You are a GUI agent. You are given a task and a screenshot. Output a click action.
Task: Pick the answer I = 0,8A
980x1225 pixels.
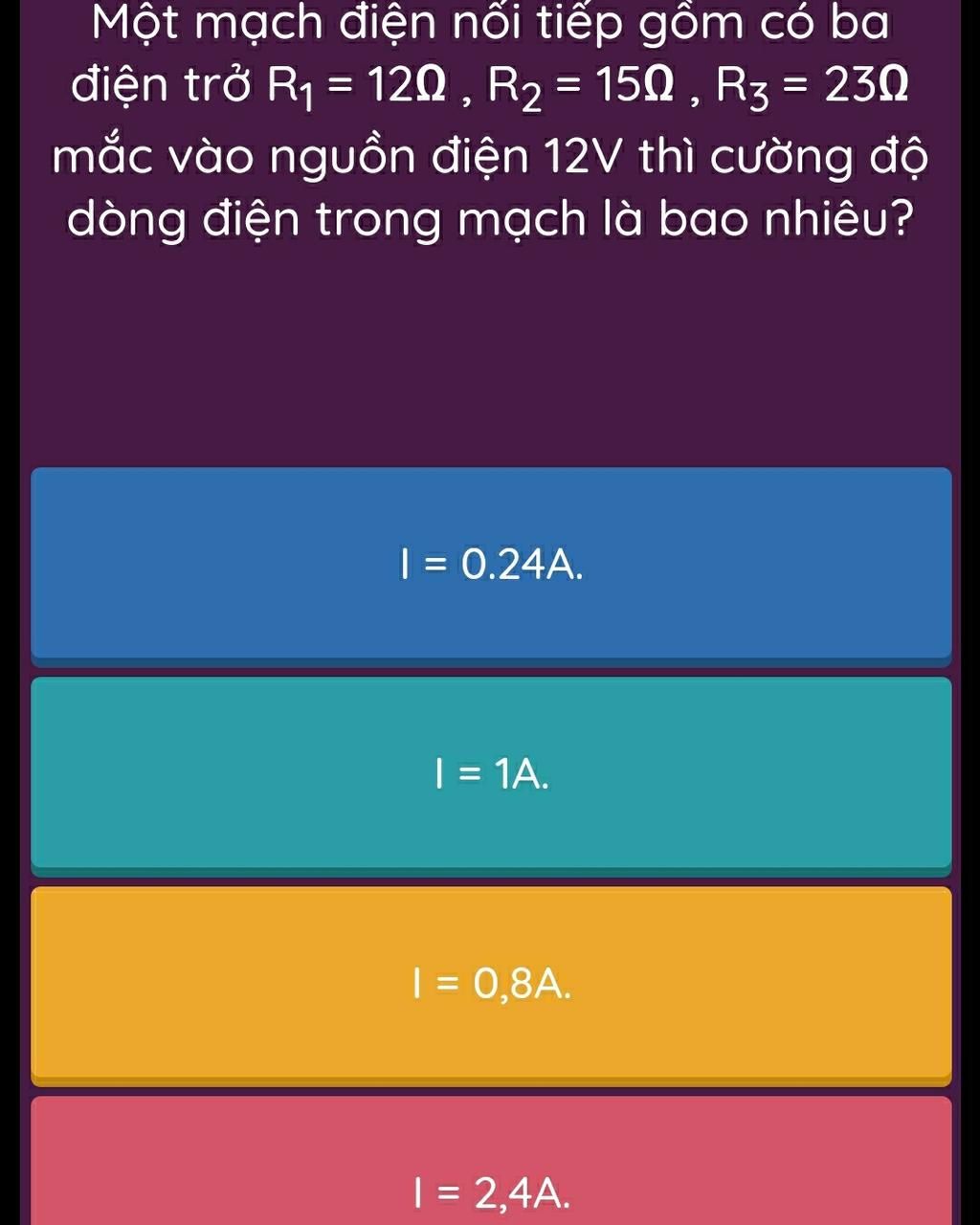point(491,983)
